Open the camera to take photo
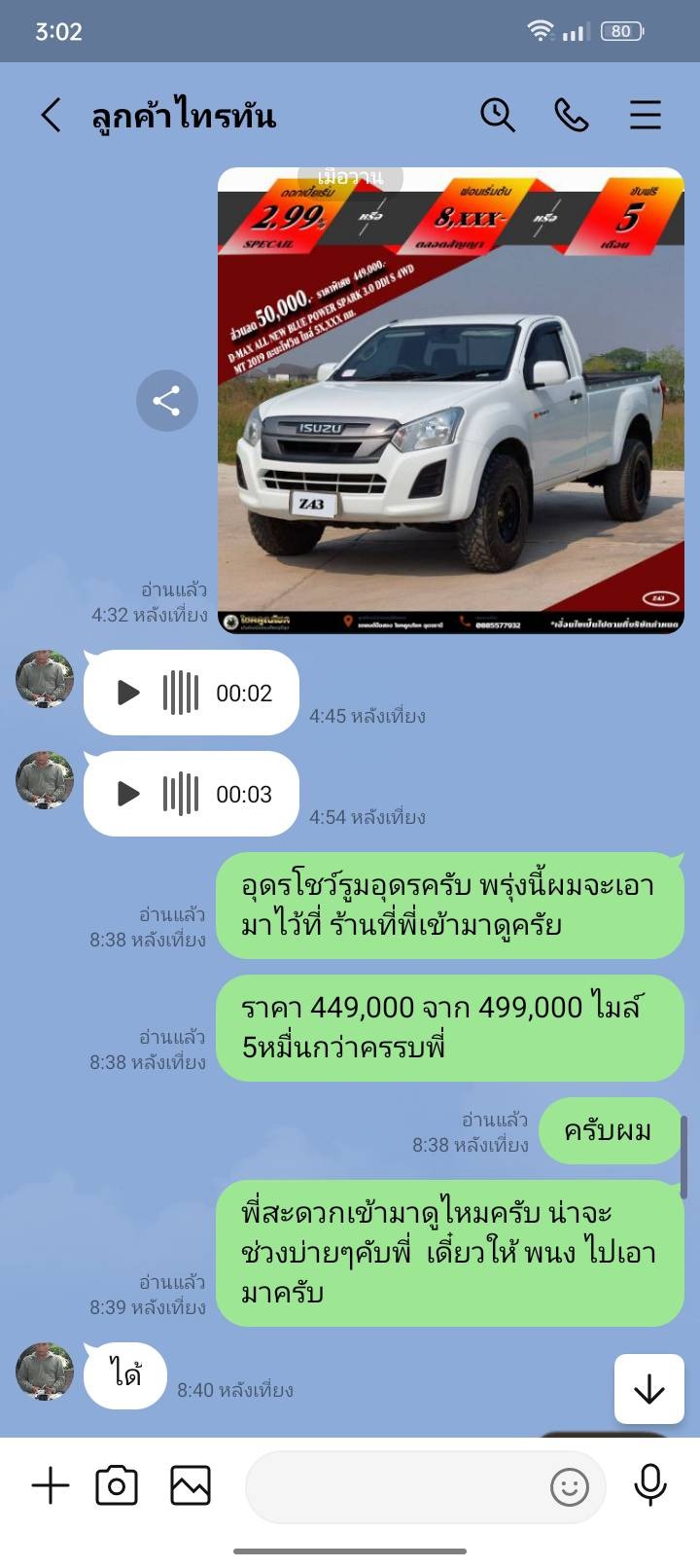This screenshot has width=700, height=1568. 117,1485
